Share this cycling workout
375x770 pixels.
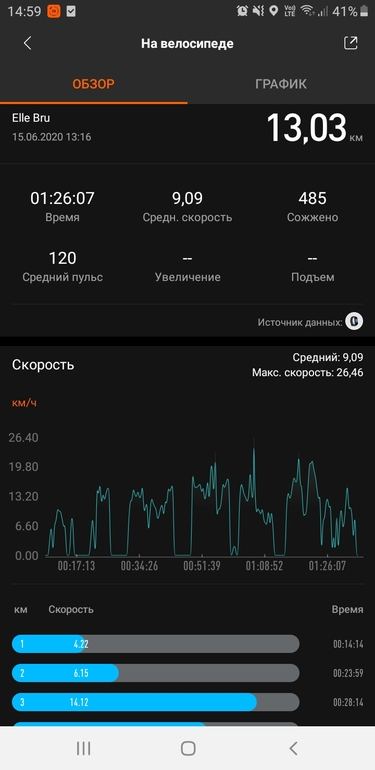click(350, 43)
